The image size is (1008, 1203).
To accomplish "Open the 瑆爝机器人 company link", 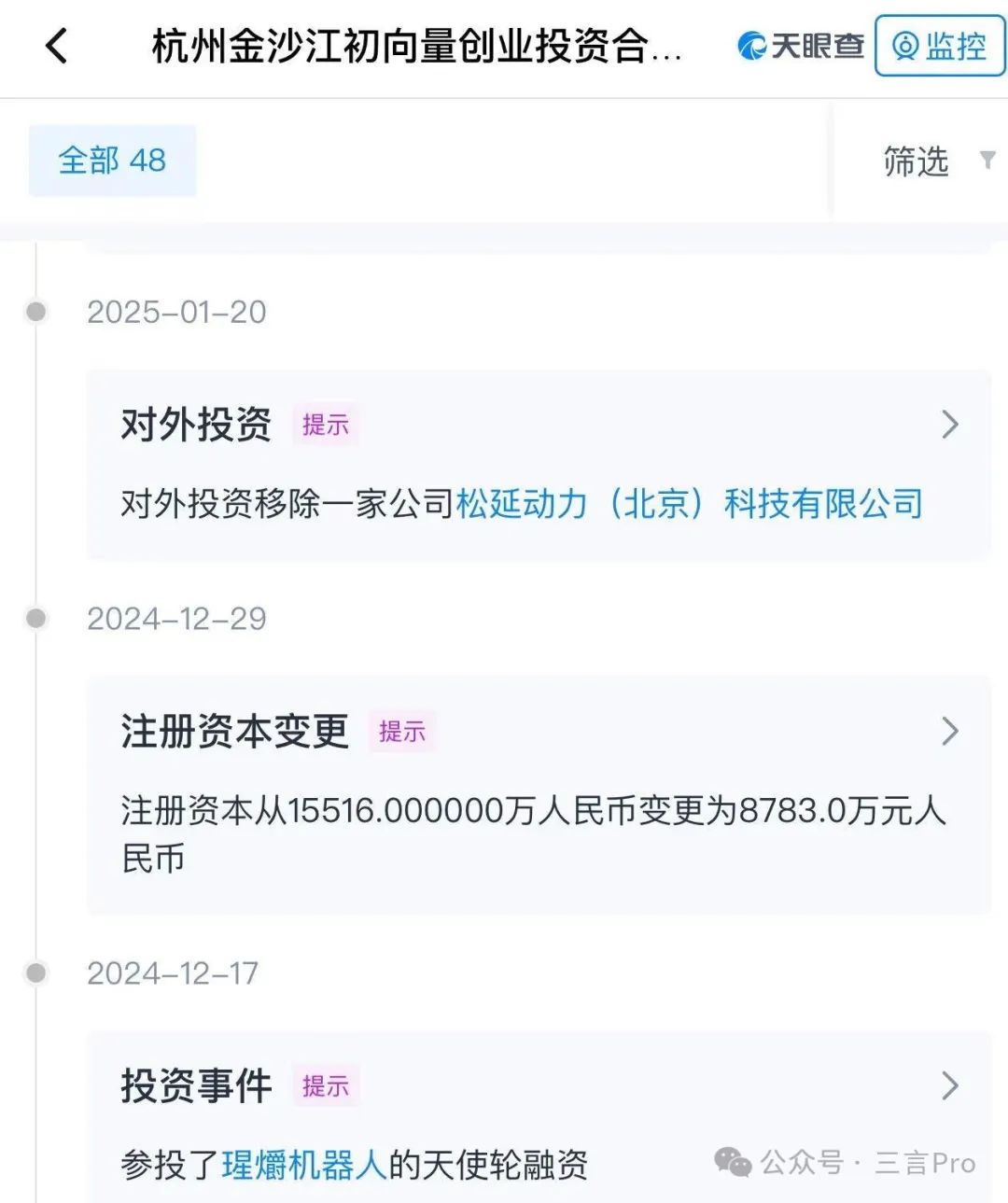I will pos(303,1165).
